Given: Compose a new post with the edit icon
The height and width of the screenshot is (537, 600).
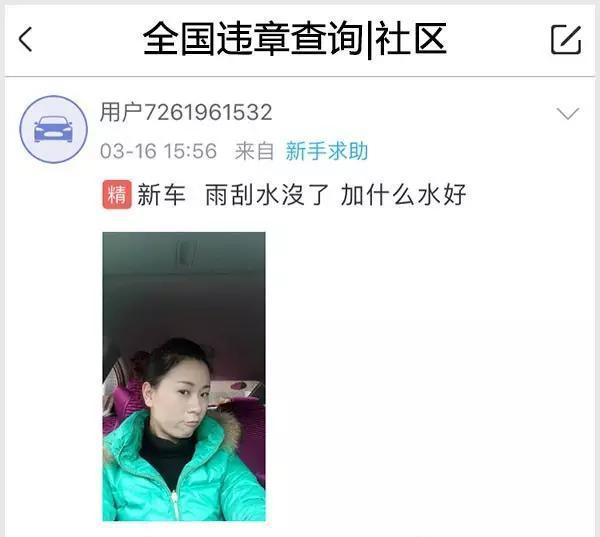Looking at the screenshot, I should (566, 39).
